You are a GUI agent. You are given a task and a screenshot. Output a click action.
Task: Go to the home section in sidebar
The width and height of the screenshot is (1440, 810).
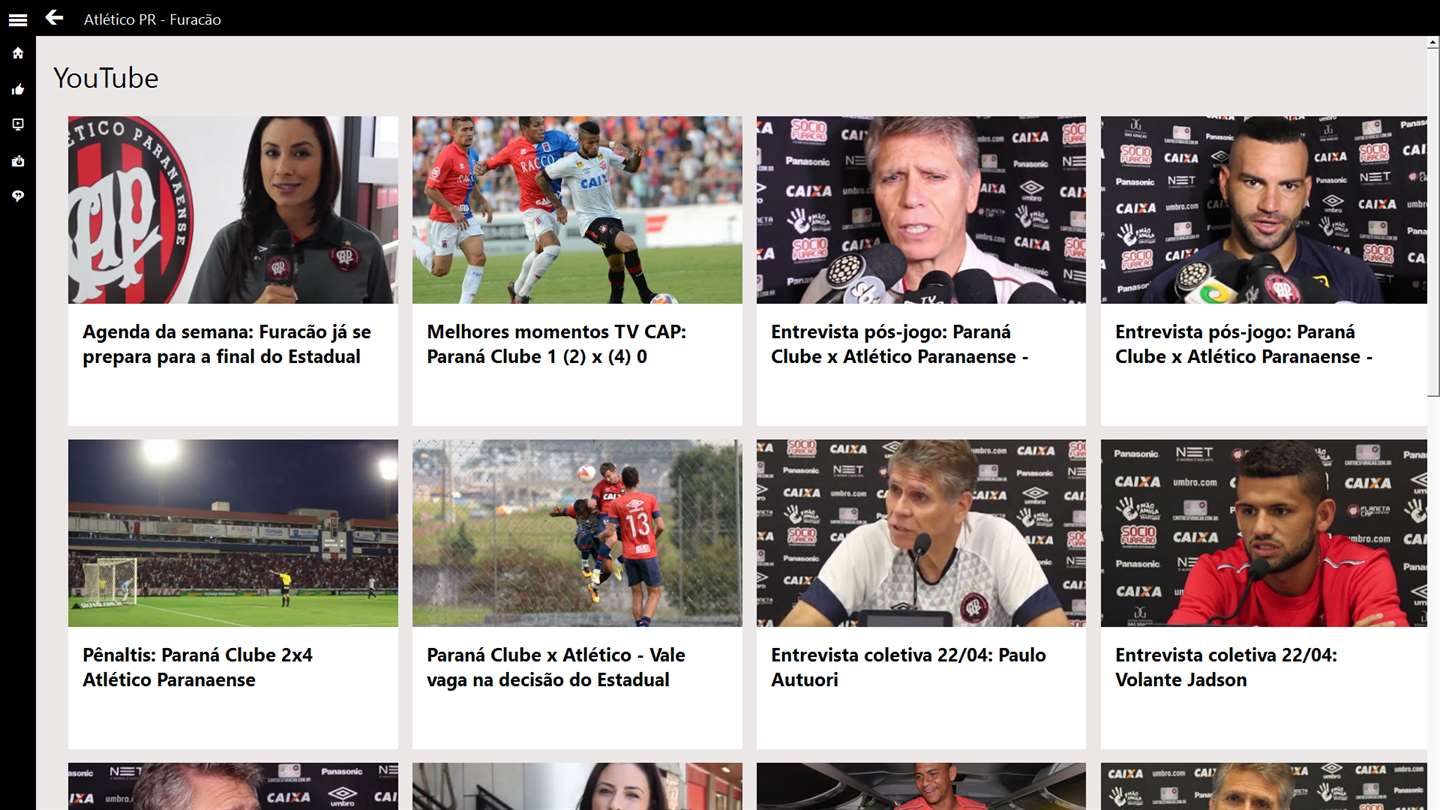pyautogui.click(x=18, y=53)
